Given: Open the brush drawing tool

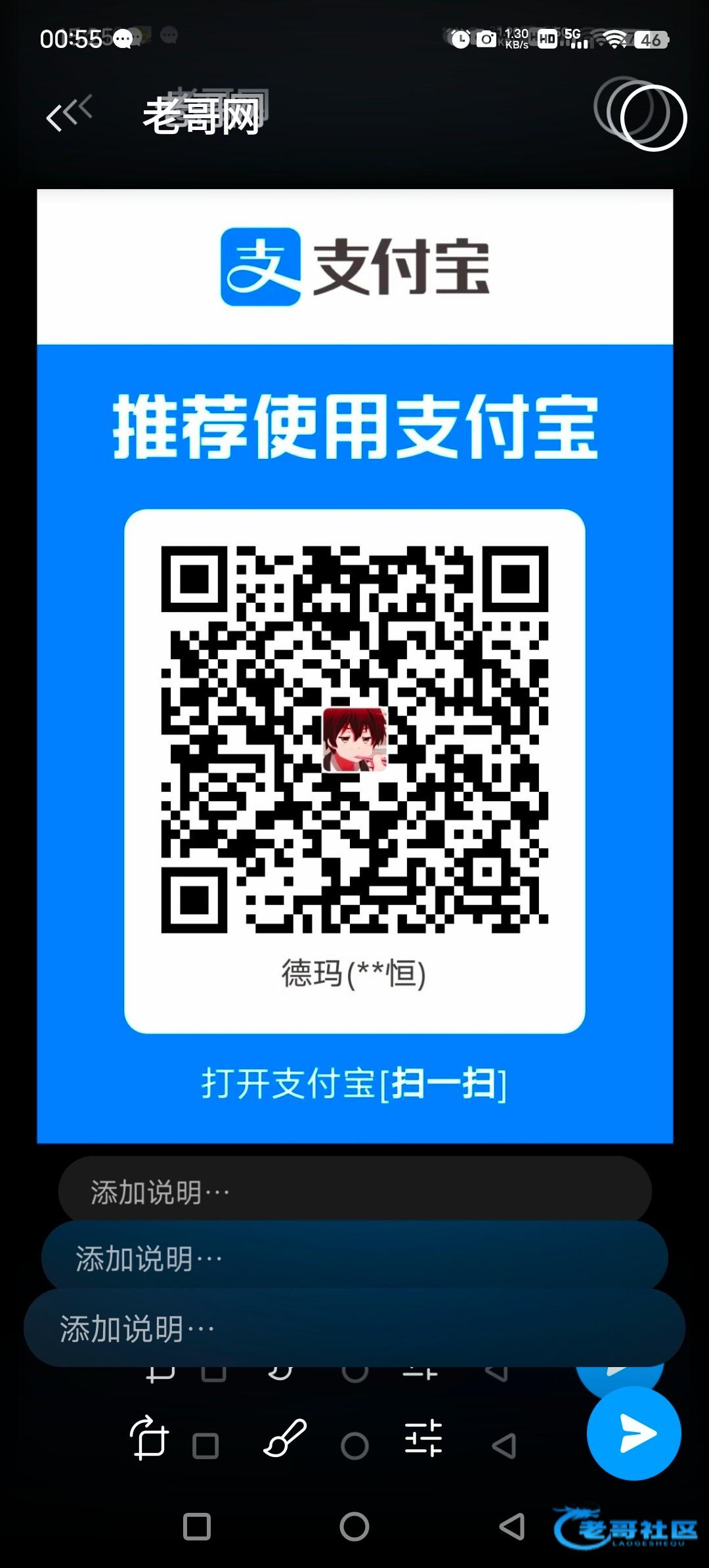Looking at the screenshot, I should (x=285, y=1438).
